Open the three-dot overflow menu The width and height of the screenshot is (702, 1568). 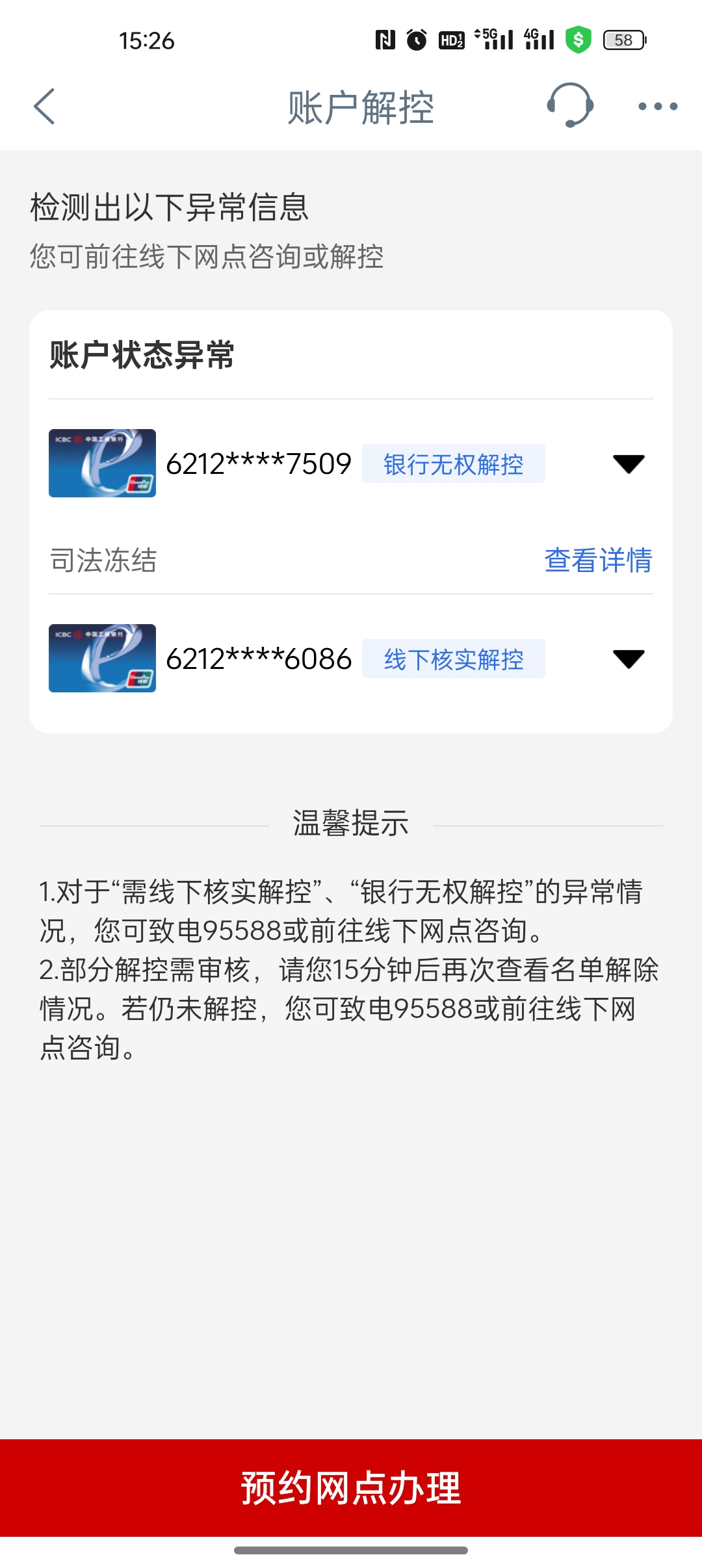pos(657,107)
